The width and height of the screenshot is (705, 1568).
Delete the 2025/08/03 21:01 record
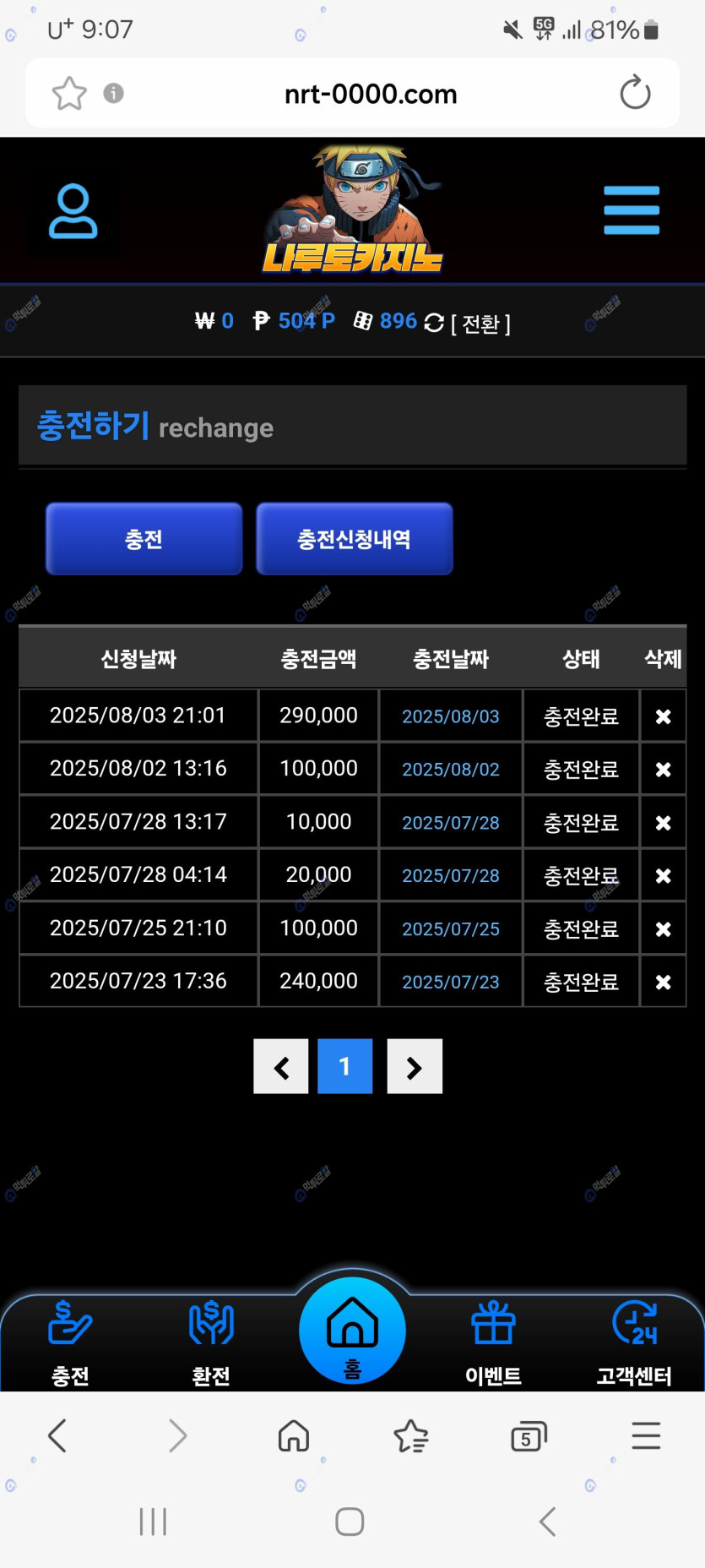(x=663, y=716)
